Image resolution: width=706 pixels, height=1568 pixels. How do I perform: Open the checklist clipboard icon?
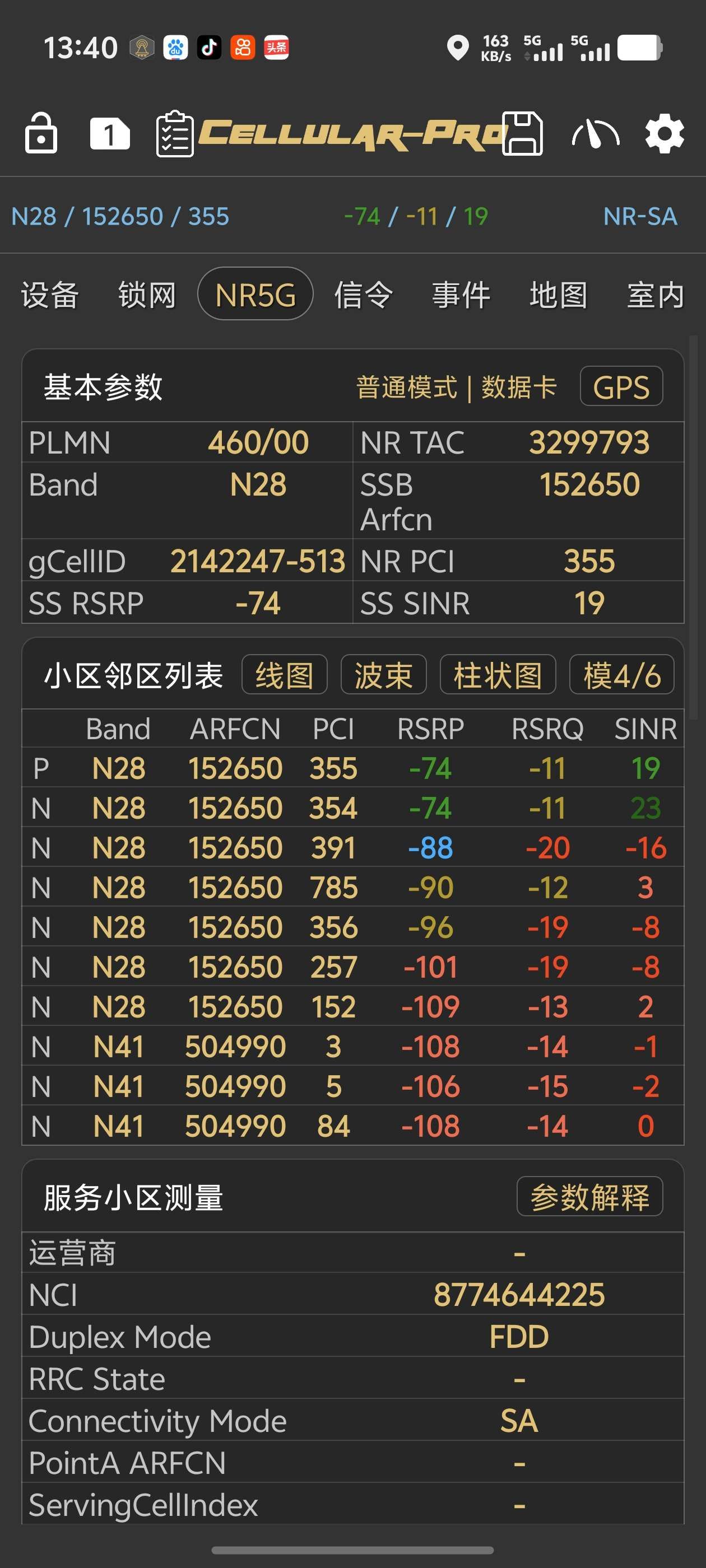[175, 134]
